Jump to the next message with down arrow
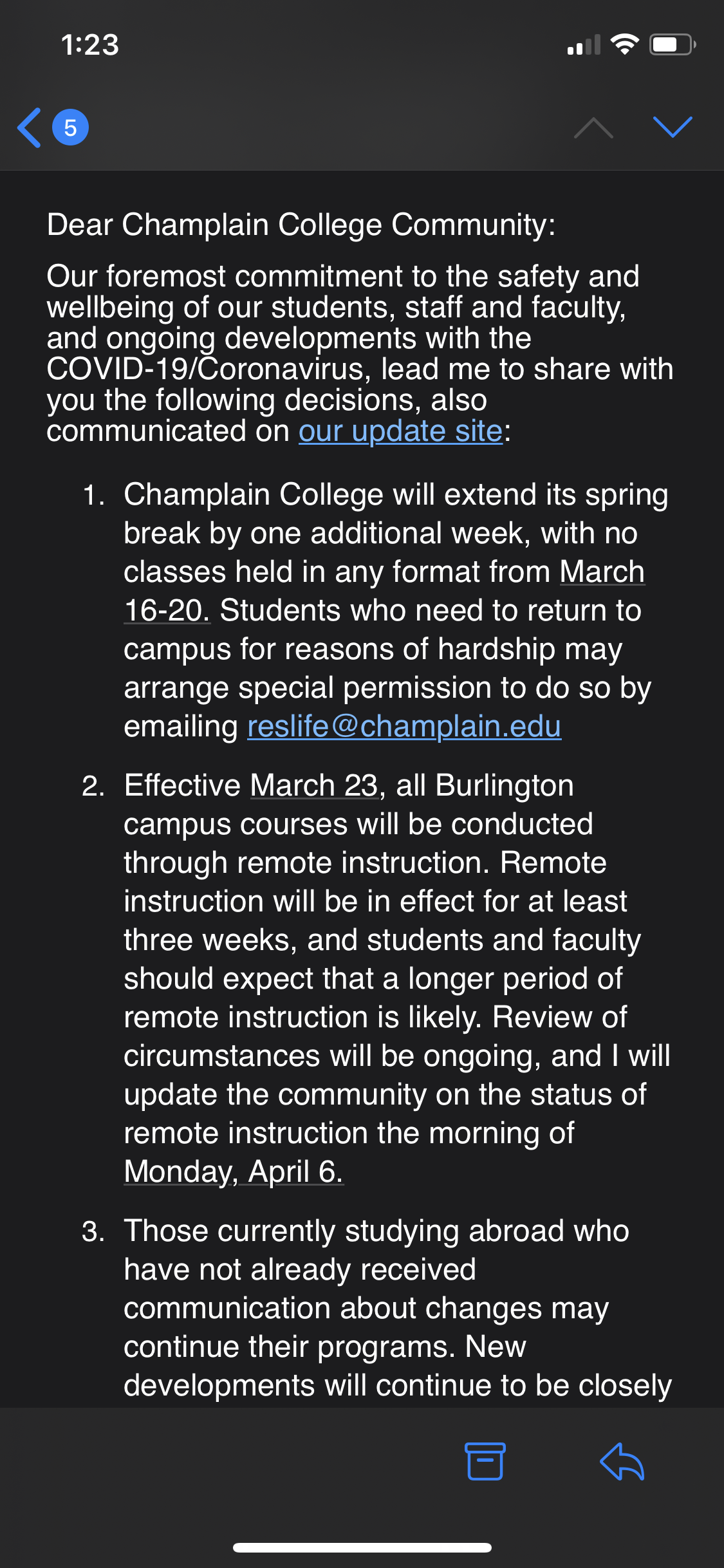This screenshot has height=1568, width=724. pyautogui.click(x=672, y=127)
